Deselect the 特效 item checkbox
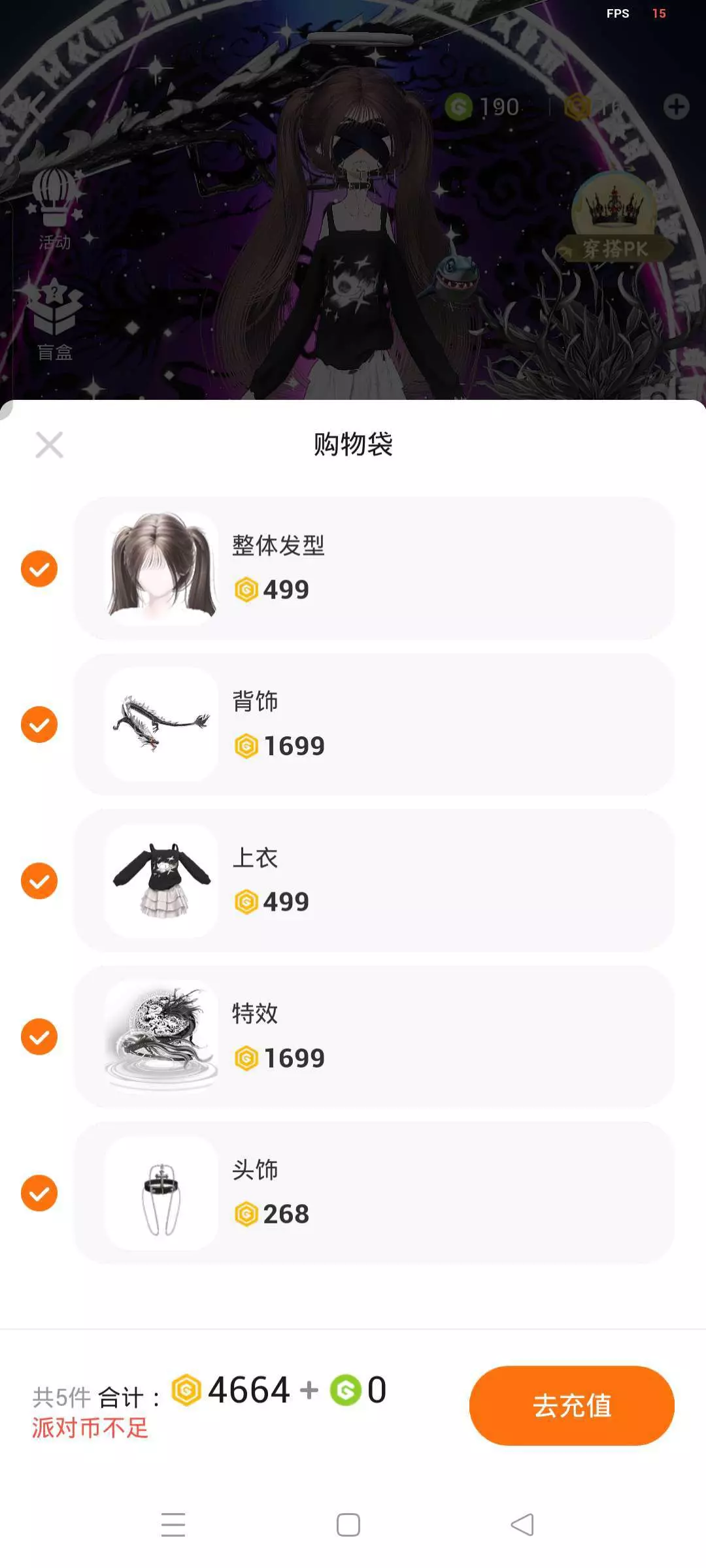This screenshot has height=1568, width=706. 39,1037
